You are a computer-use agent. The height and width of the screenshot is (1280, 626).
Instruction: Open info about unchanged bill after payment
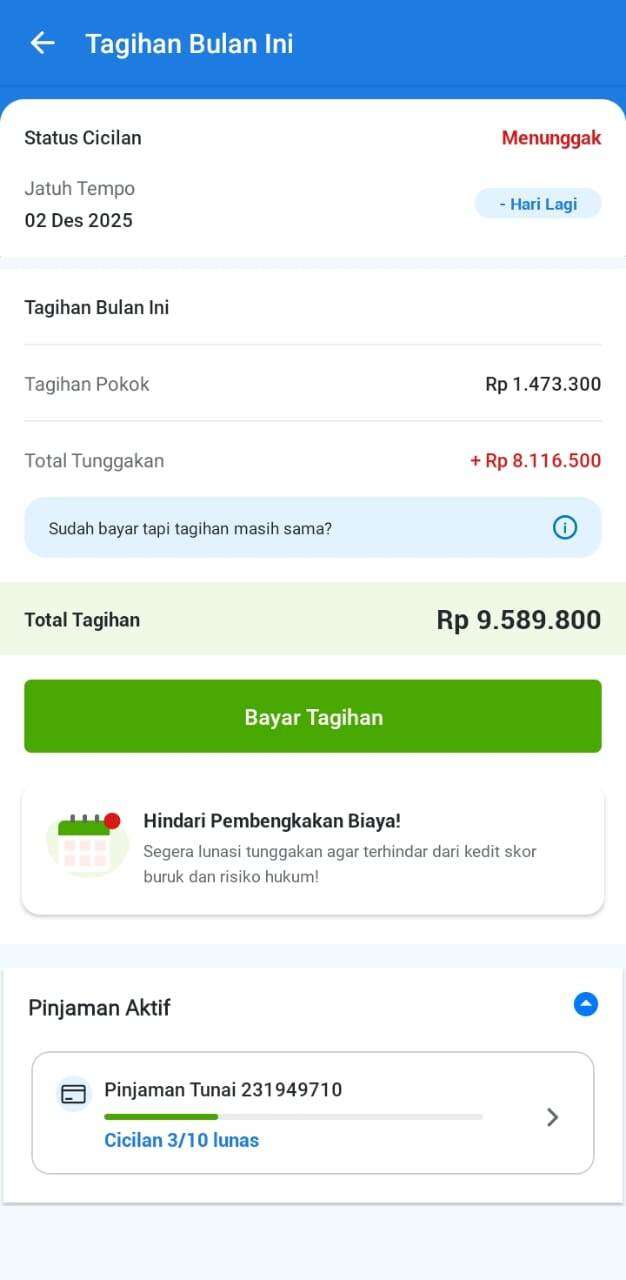tap(564, 527)
